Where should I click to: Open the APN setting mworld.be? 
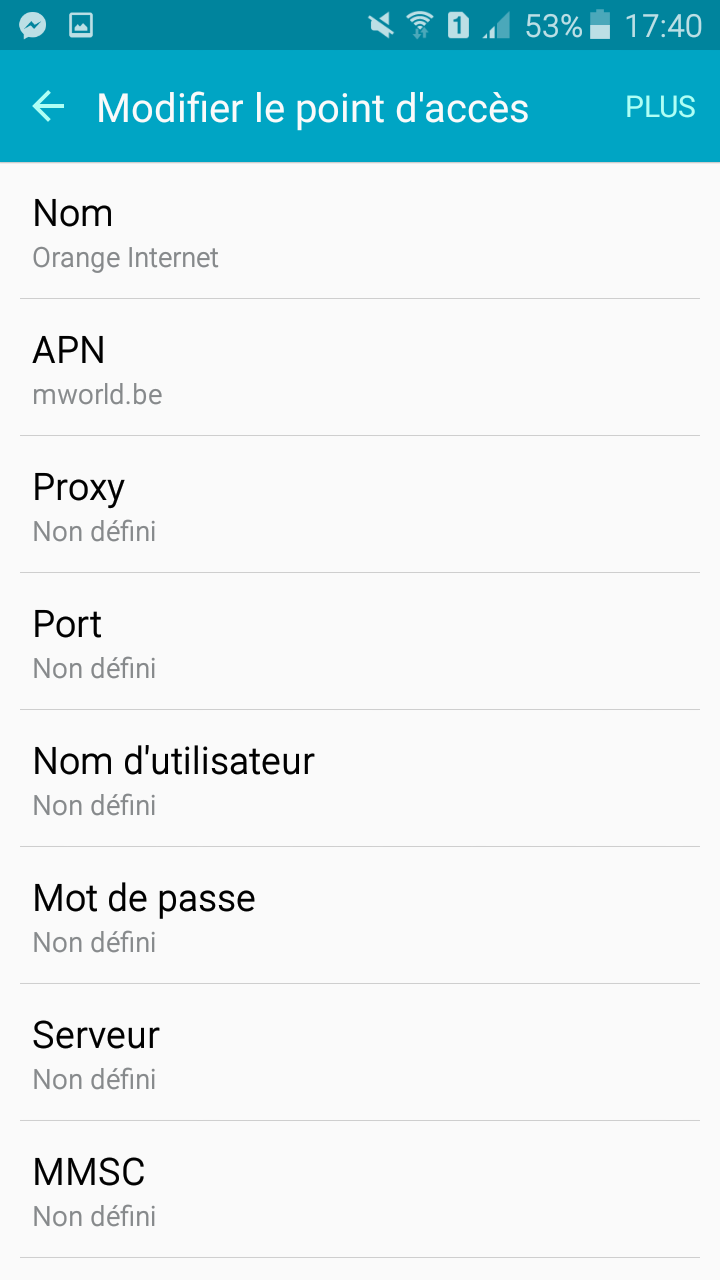click(x=360, y=367)
